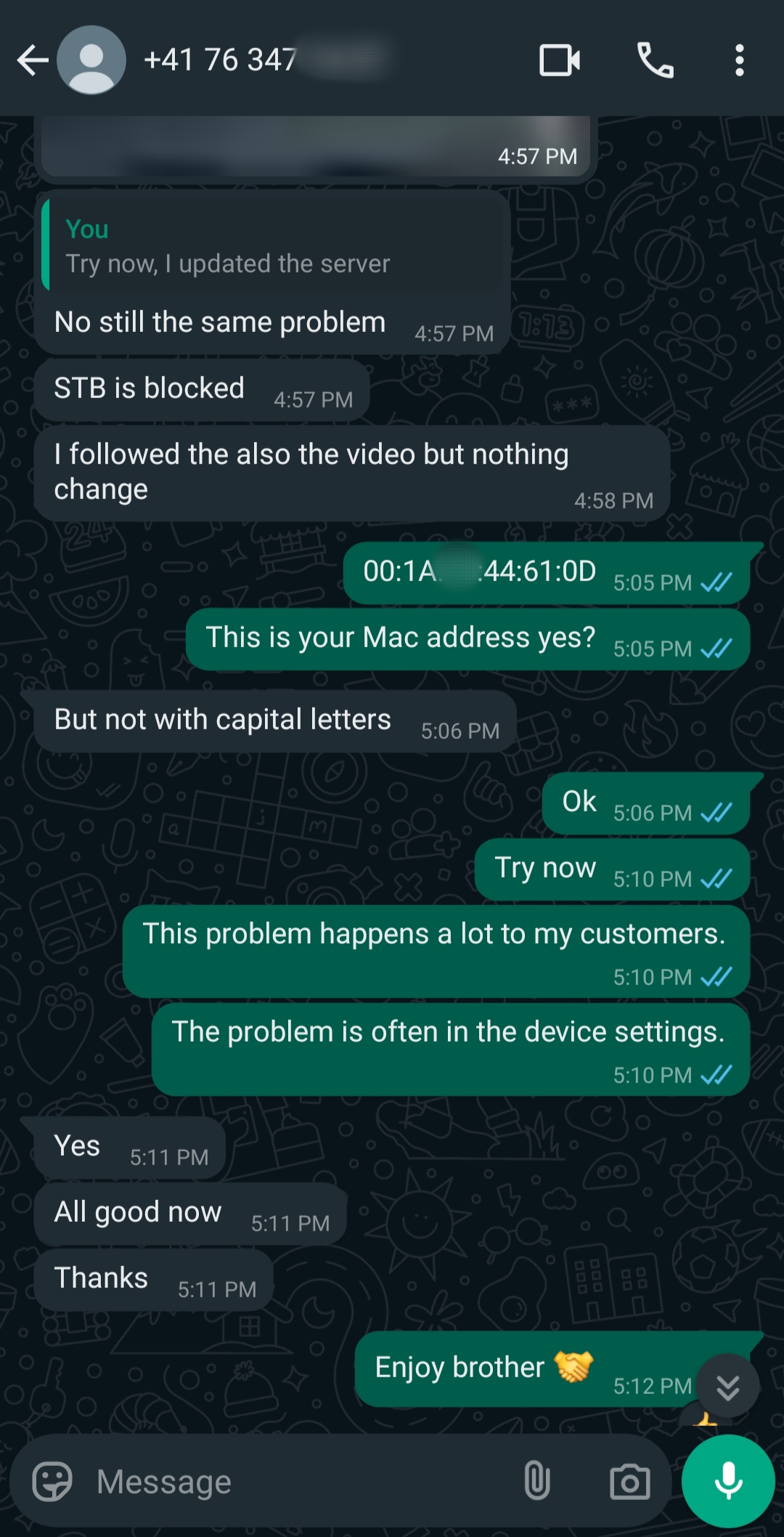Image resolution: width=784 pixels, height=1537 pixels.
Task: Jump to the latest messages
Action: (727, 1387)
